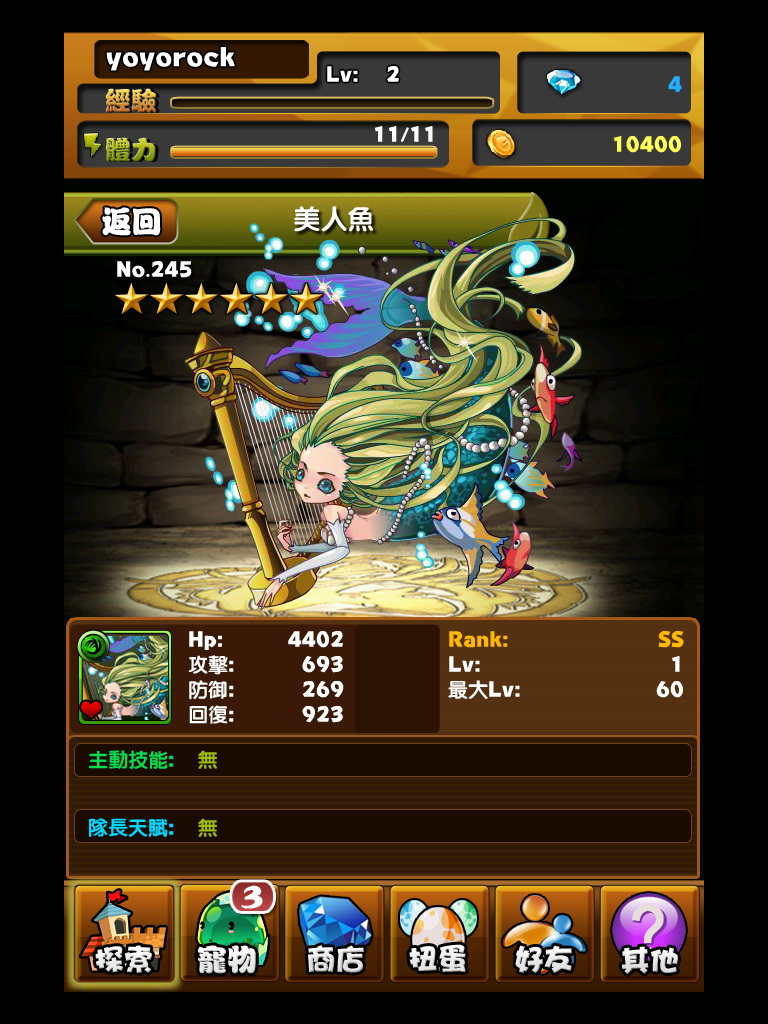Open the 探索 tab
The image size is (768, 1024).
(x=124, y=934)
